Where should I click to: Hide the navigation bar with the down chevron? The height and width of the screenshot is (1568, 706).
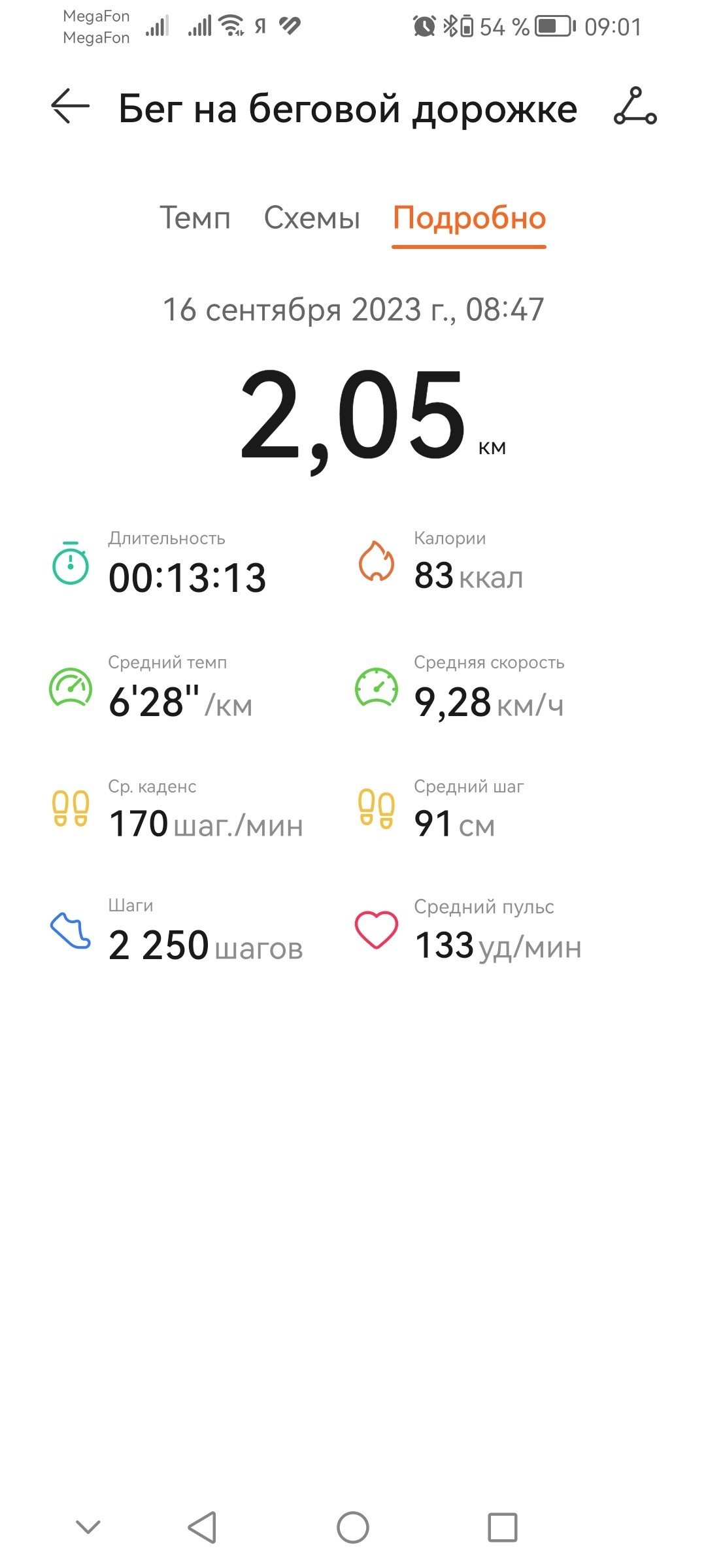pyautogui.click(x=88, y=1527)
